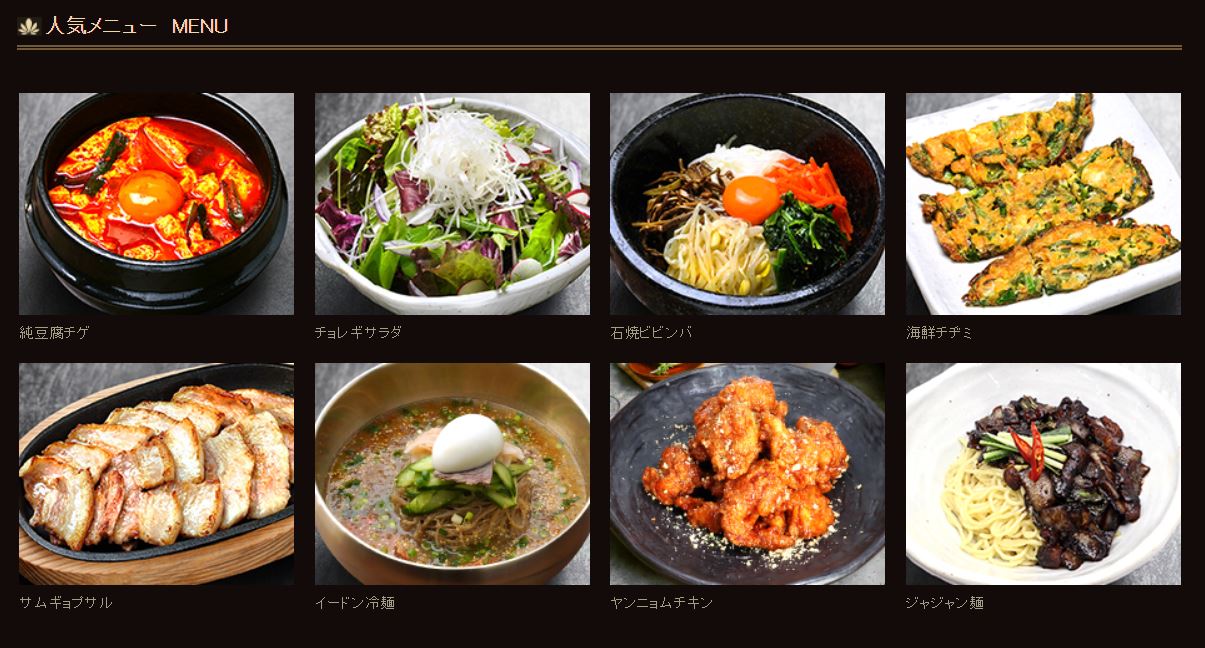This screenshot has height=648, width=1205.
Task: Tap the 海鮮チヂミ picture
Action: click(1043, 204)
